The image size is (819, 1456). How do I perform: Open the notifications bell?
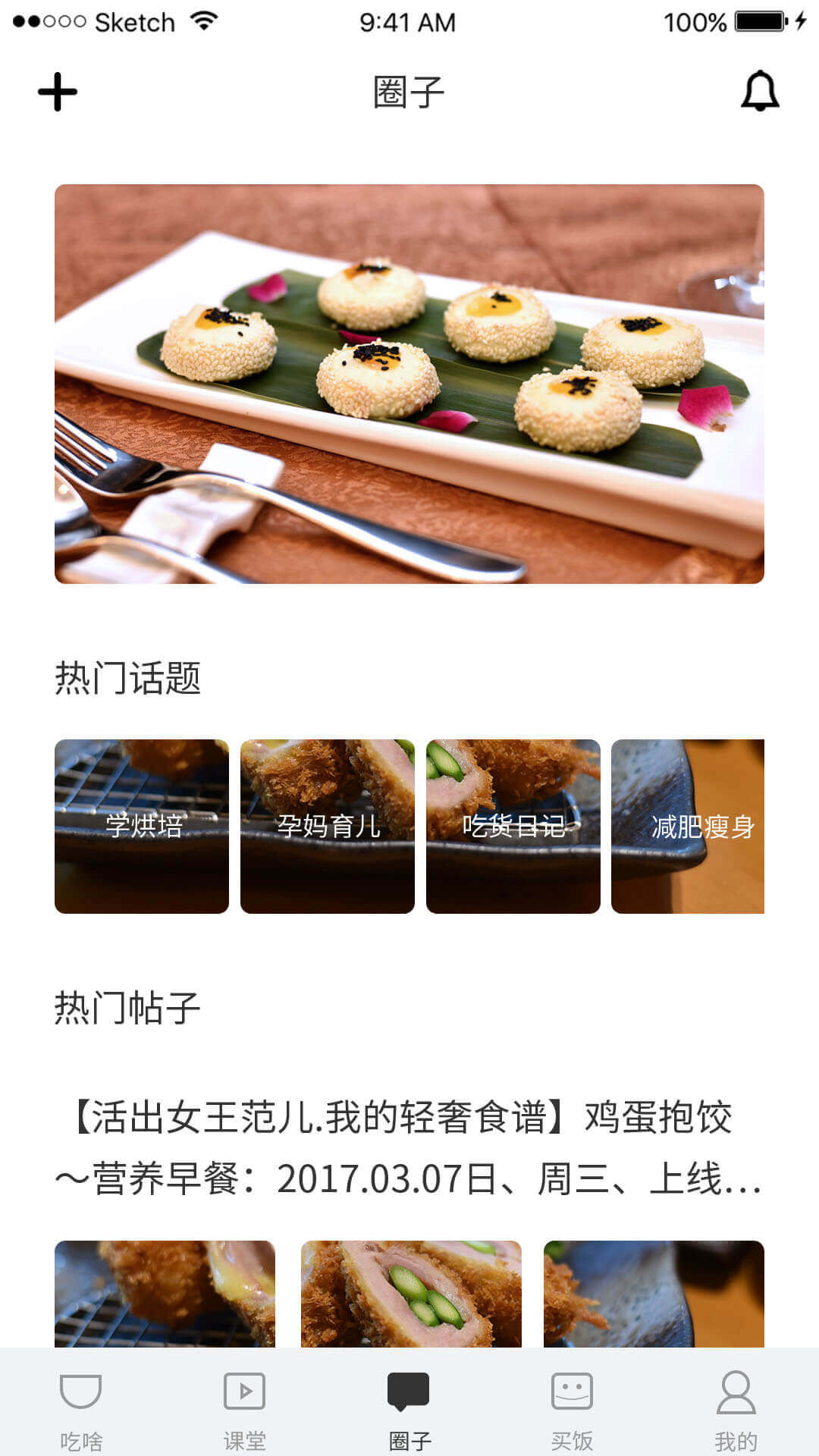coord(760,92)
